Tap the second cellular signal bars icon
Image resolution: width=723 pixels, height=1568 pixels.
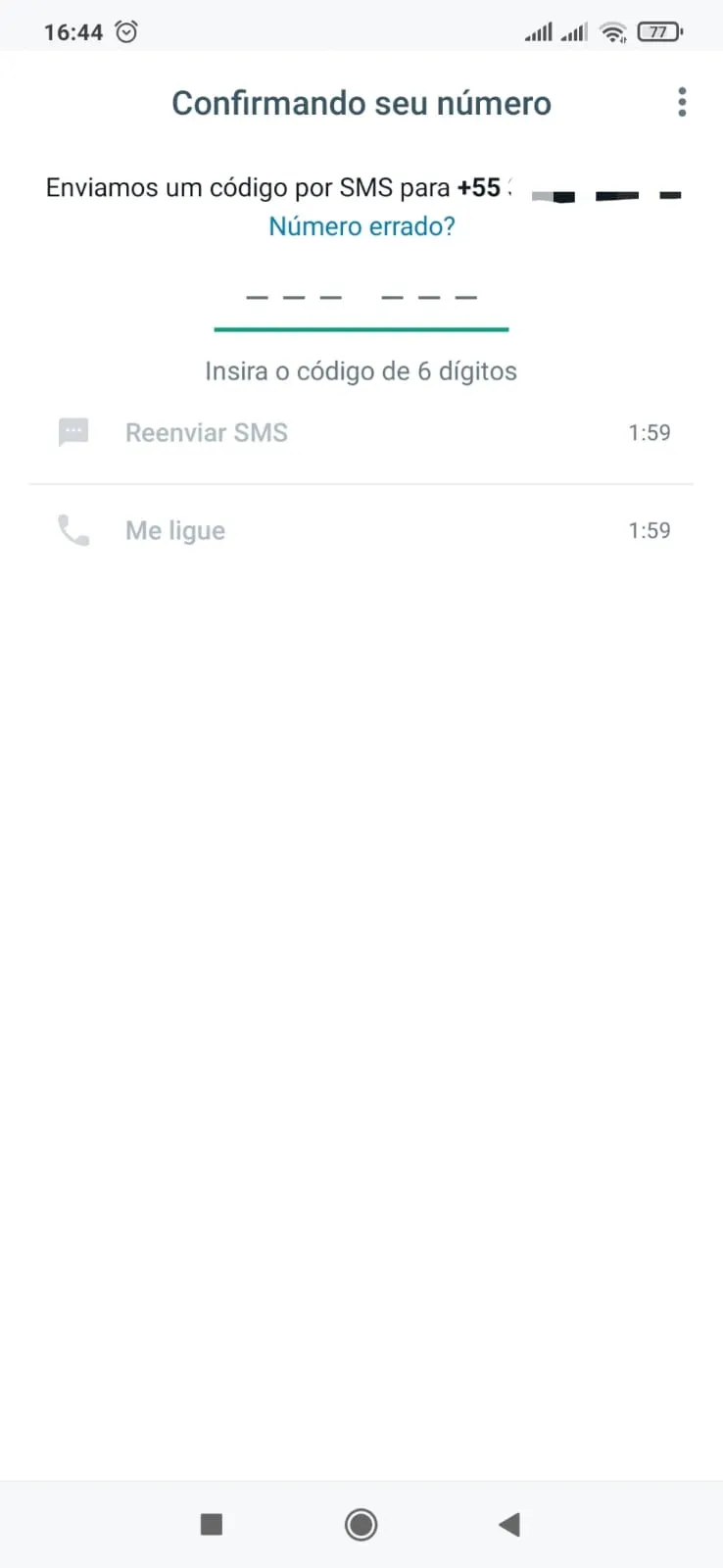[x=574, y=31]
